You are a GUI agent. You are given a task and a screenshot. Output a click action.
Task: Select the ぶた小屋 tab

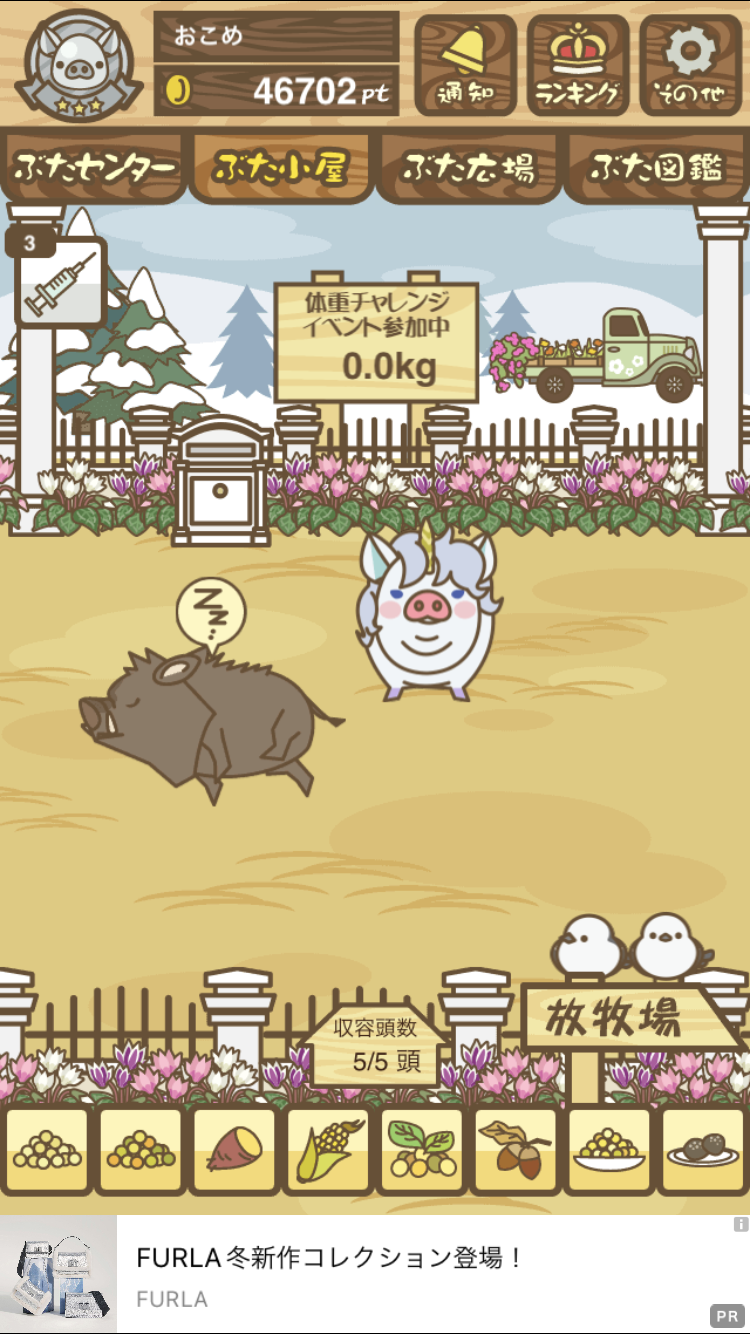coord(282,167)
